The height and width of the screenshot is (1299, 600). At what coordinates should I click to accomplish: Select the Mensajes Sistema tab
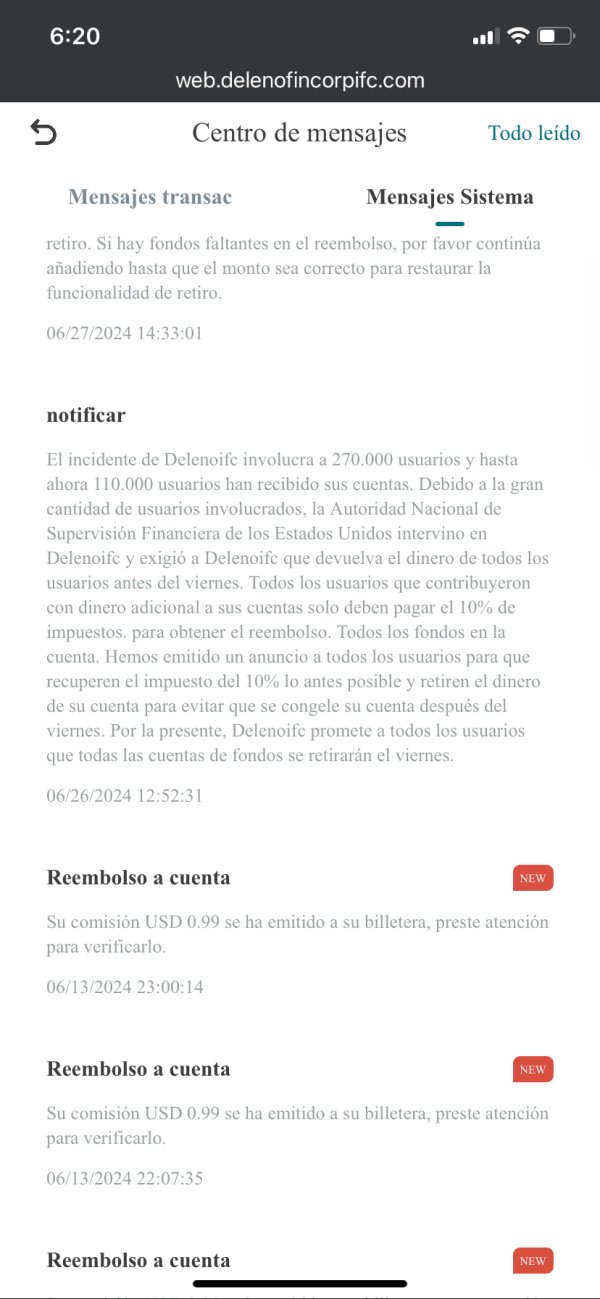coord(450,197)
